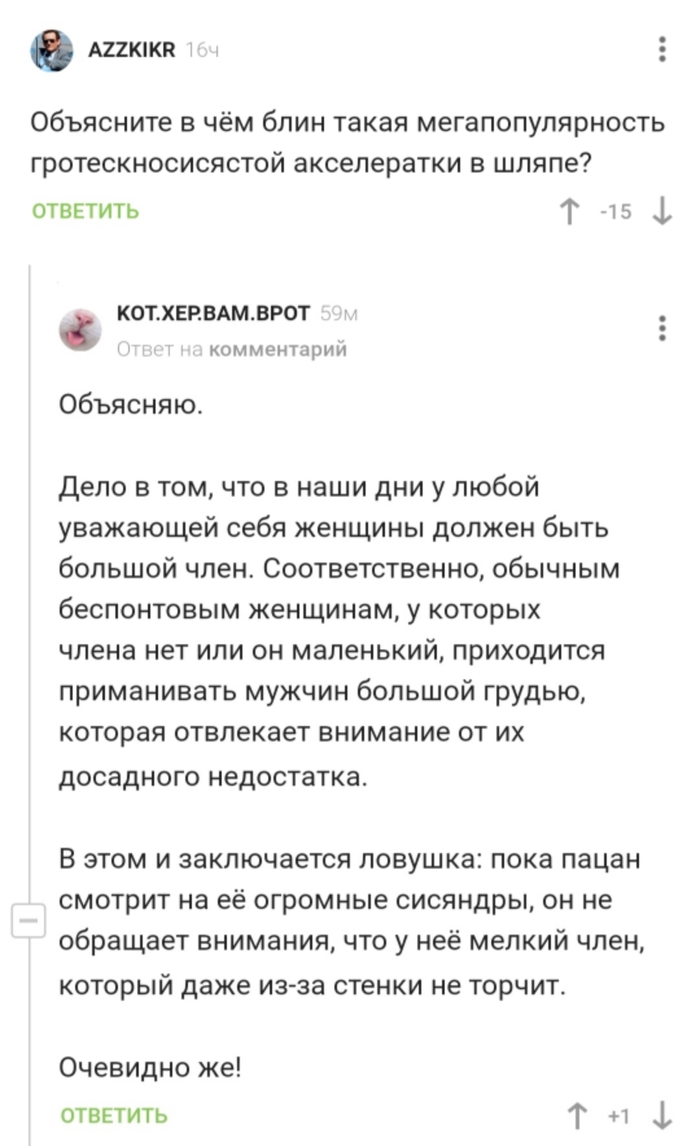Open overflow menu on КОТ.ХЕР.ВАМ.ВРОТ's reply
700x1146 pixels.
(x=661, y=328)
